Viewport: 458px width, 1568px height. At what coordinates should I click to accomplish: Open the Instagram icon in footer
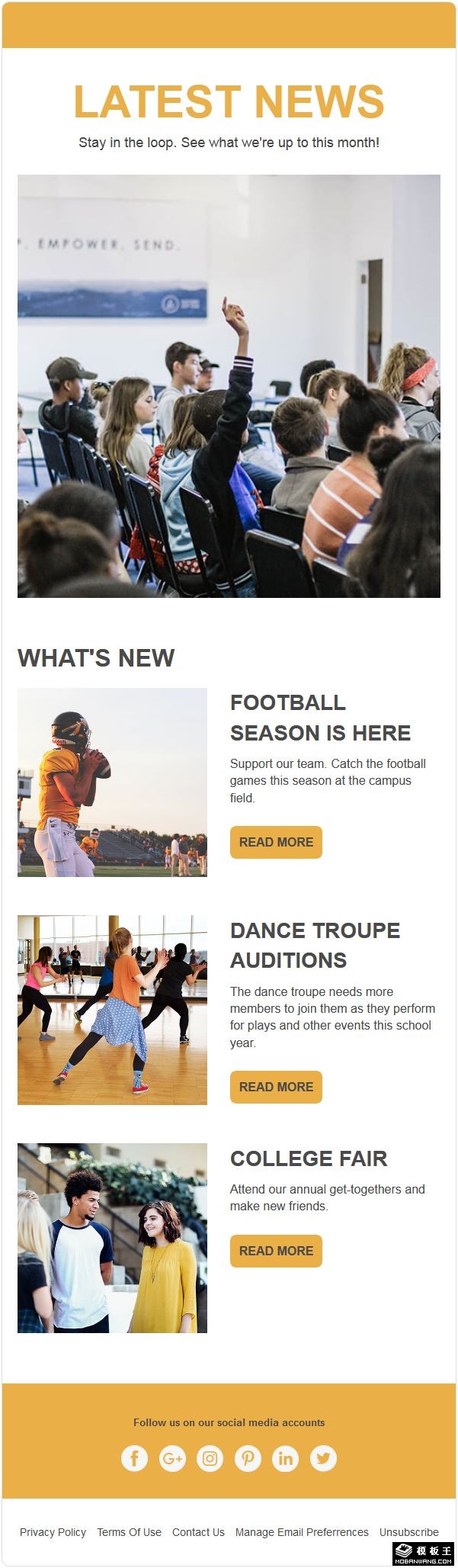point(210,1458)
